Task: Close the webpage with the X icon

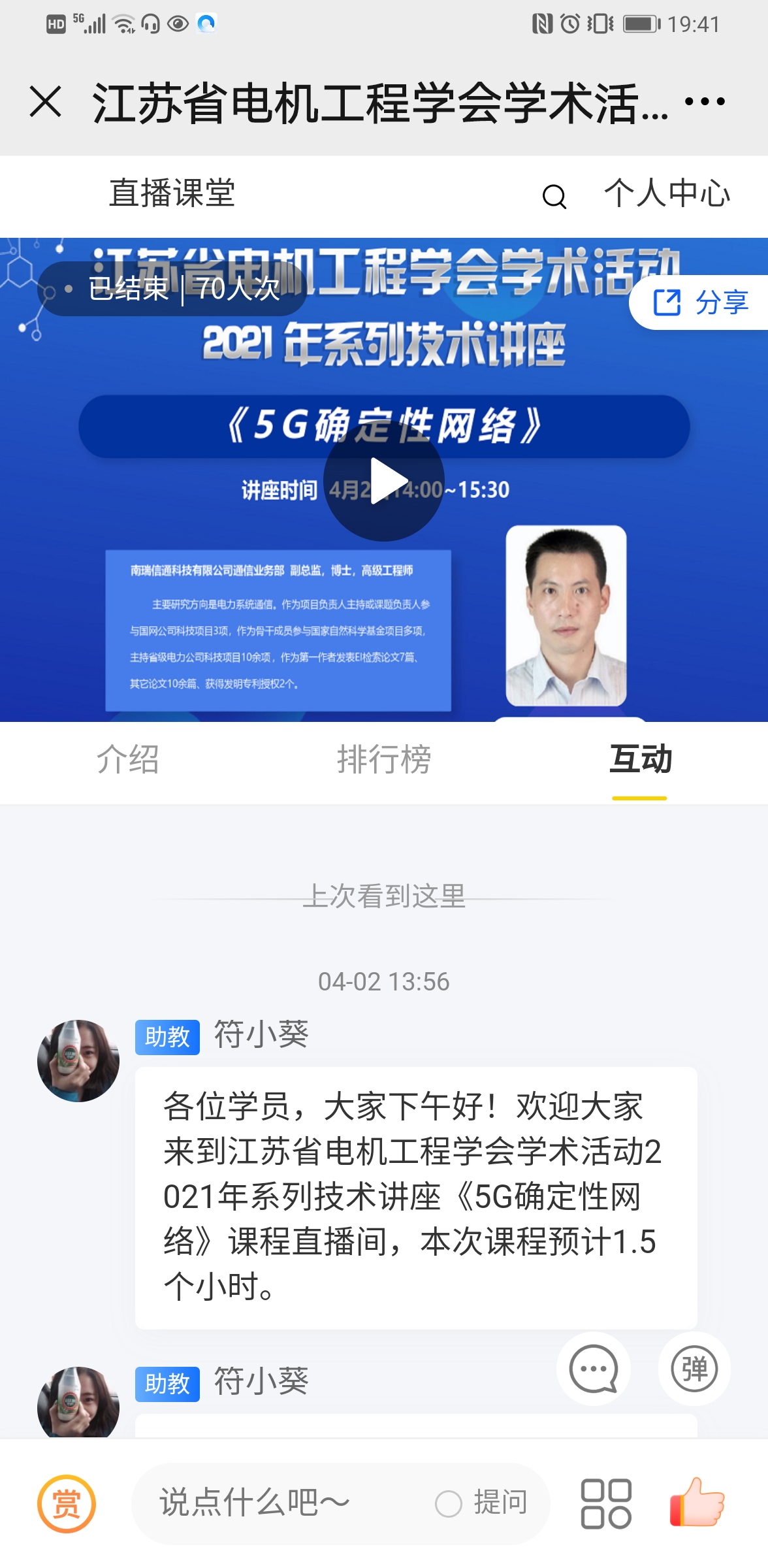Action: (x=46, y=102)
